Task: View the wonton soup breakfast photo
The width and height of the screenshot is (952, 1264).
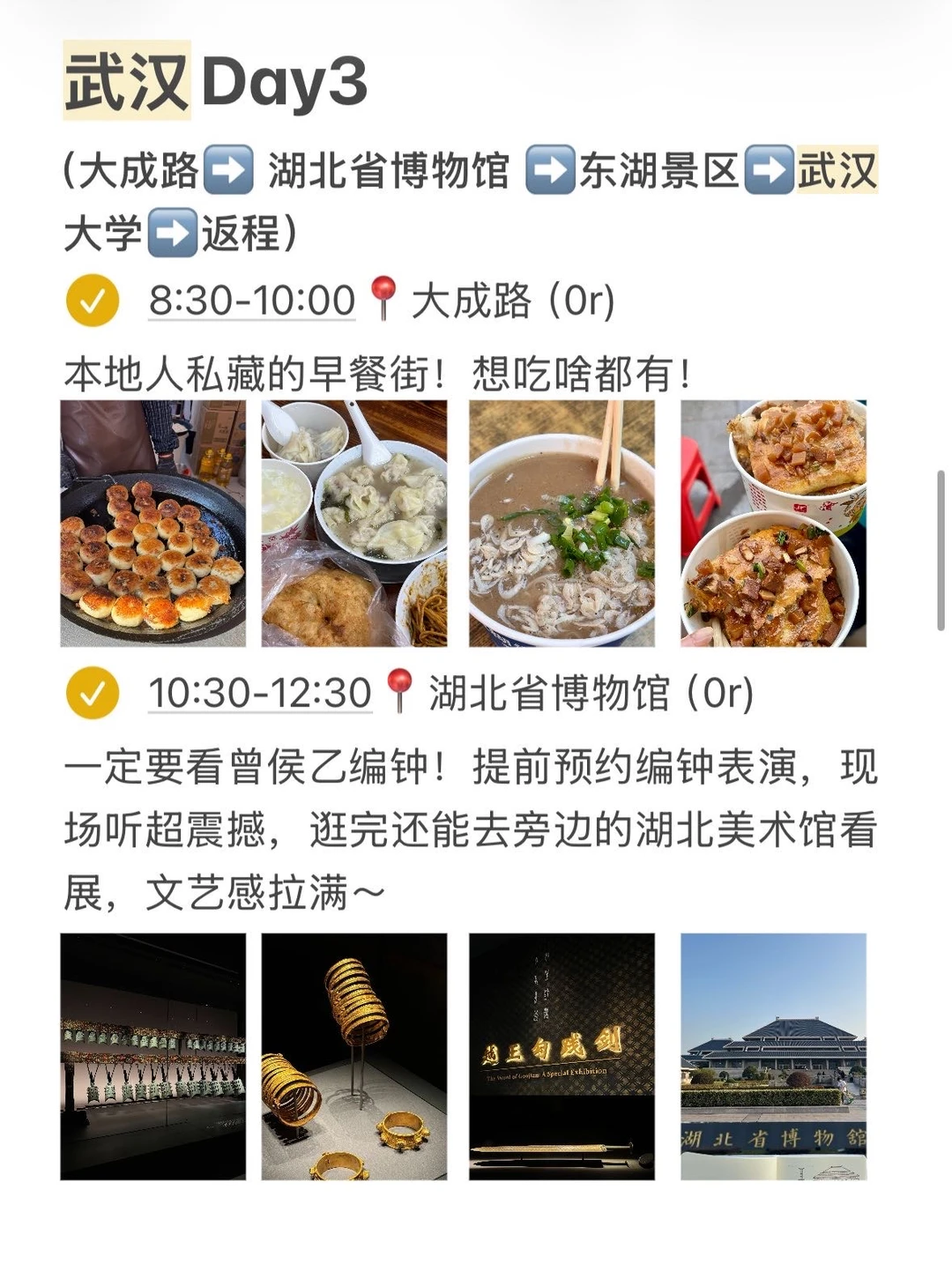Action: pos(354,524)
